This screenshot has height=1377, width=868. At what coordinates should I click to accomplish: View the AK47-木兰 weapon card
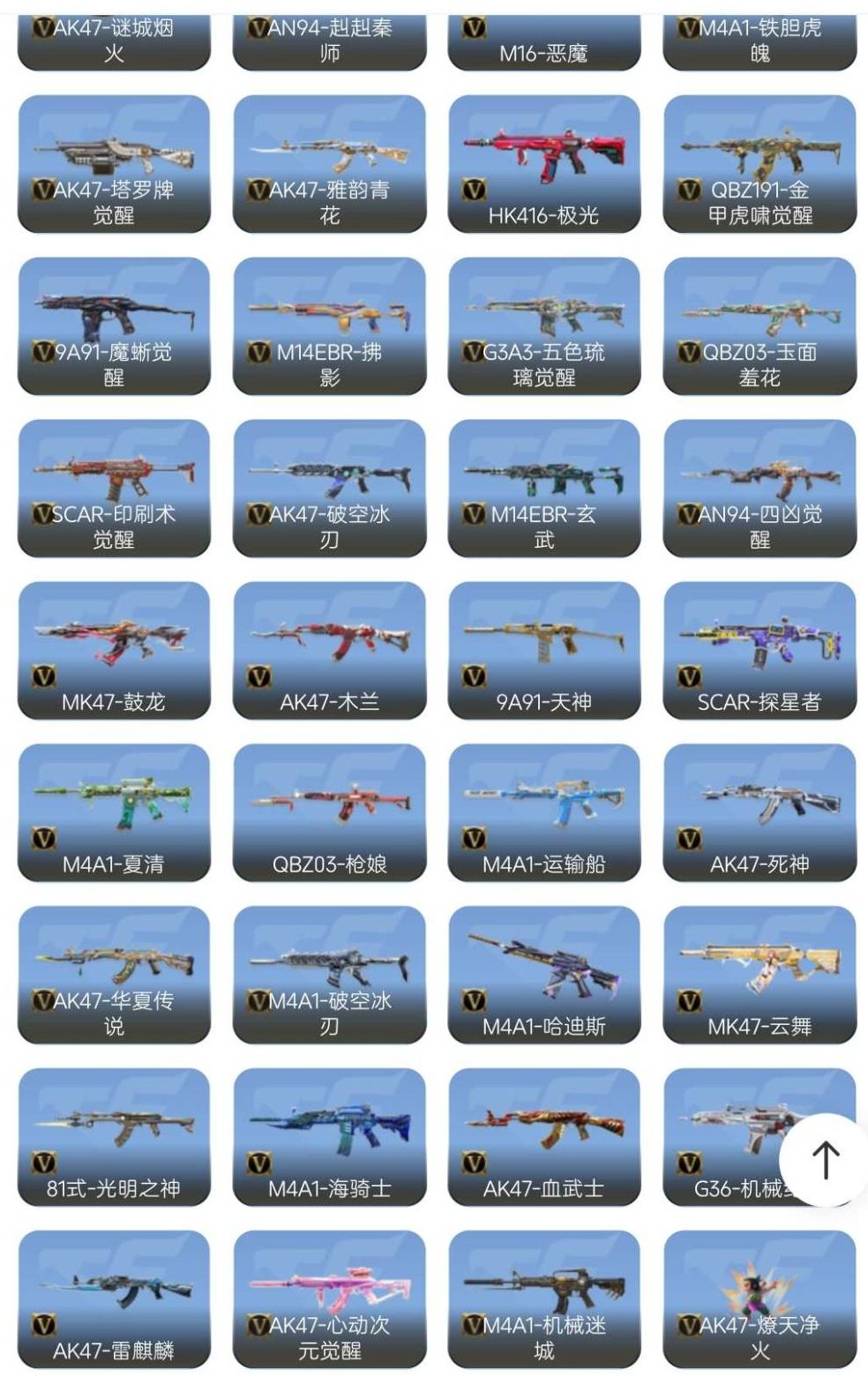tap(329, 650)
